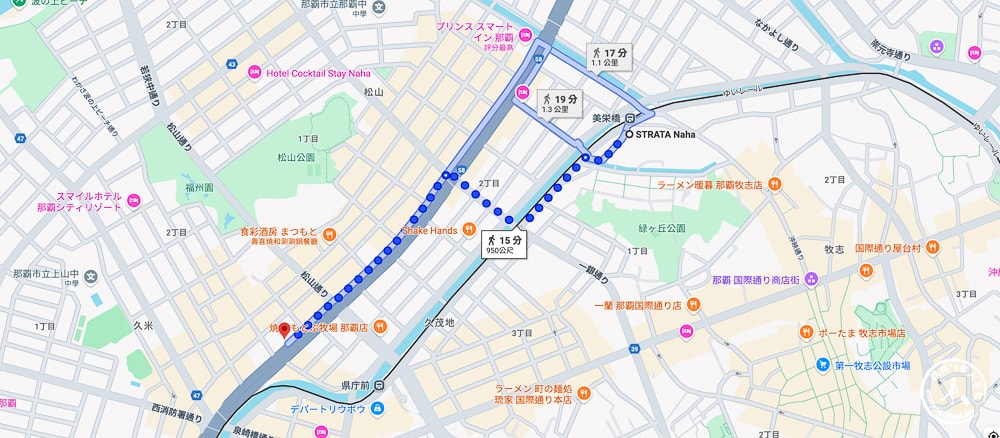Open the 食彩酒房 まつもと restaurant marker

[x=329, y=234]
